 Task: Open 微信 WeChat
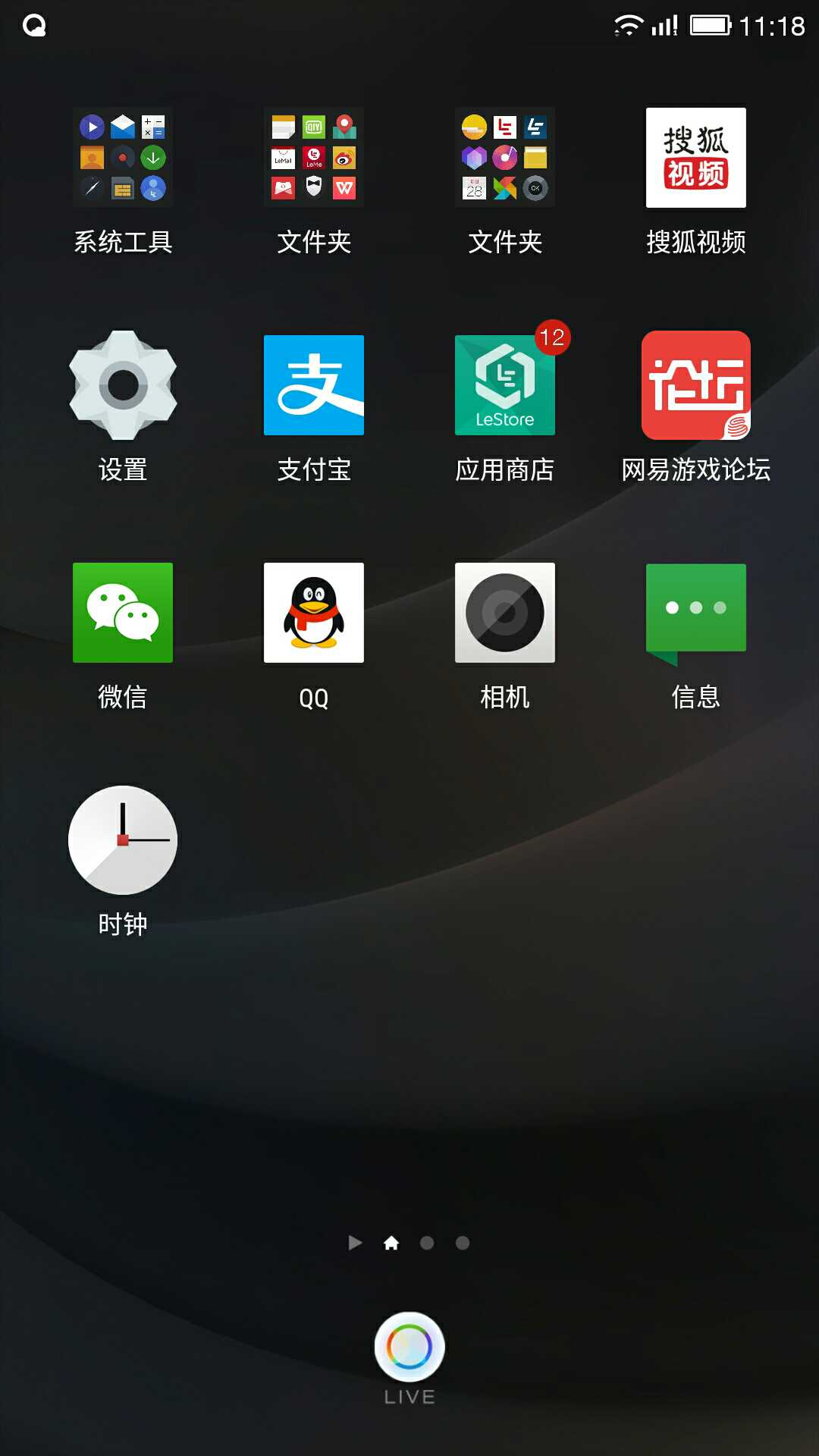(123, 613)
